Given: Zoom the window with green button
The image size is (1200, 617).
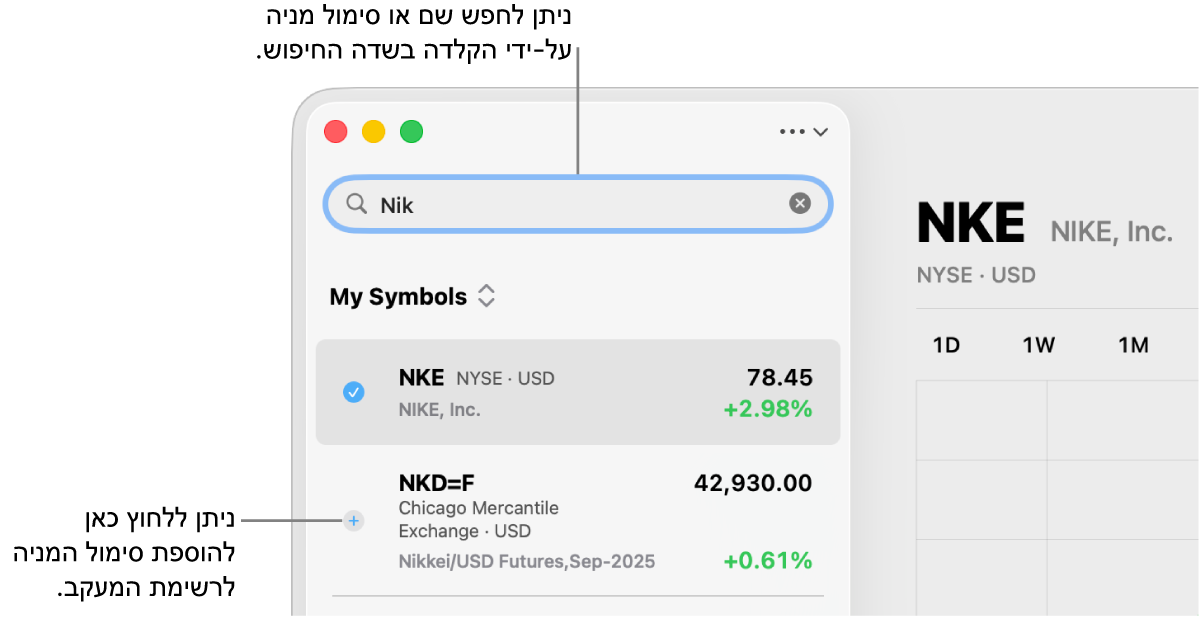Looking at the screenshot, I should (x=411, y=132).
